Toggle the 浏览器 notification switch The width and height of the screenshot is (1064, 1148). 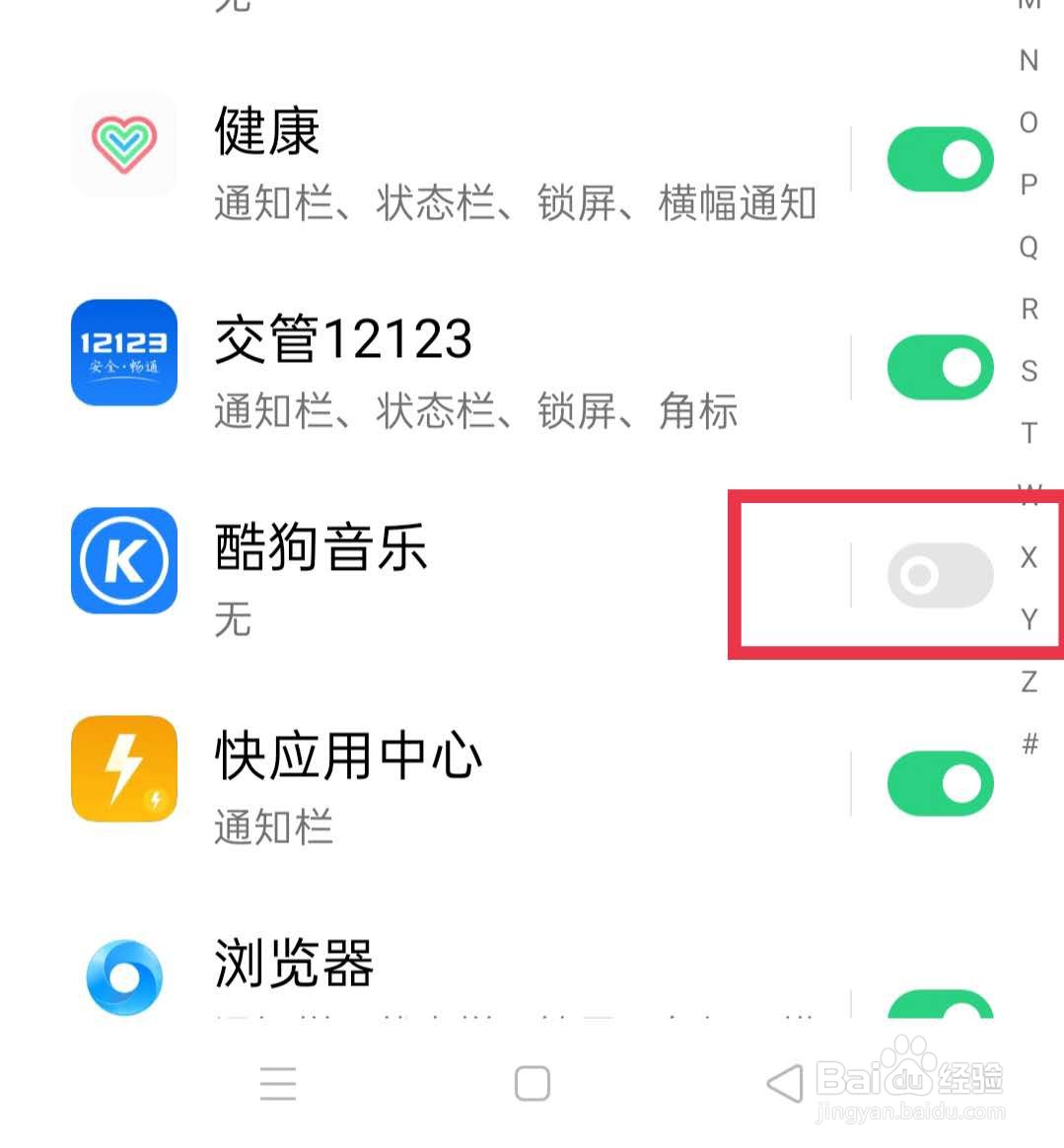click(939, 1006)
